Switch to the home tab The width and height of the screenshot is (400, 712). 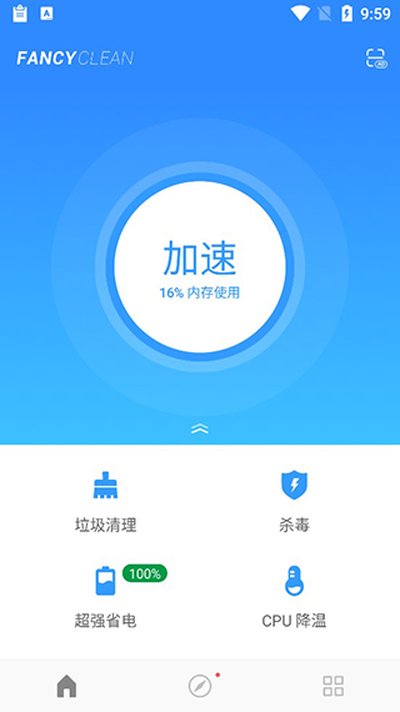coord(67,686)
